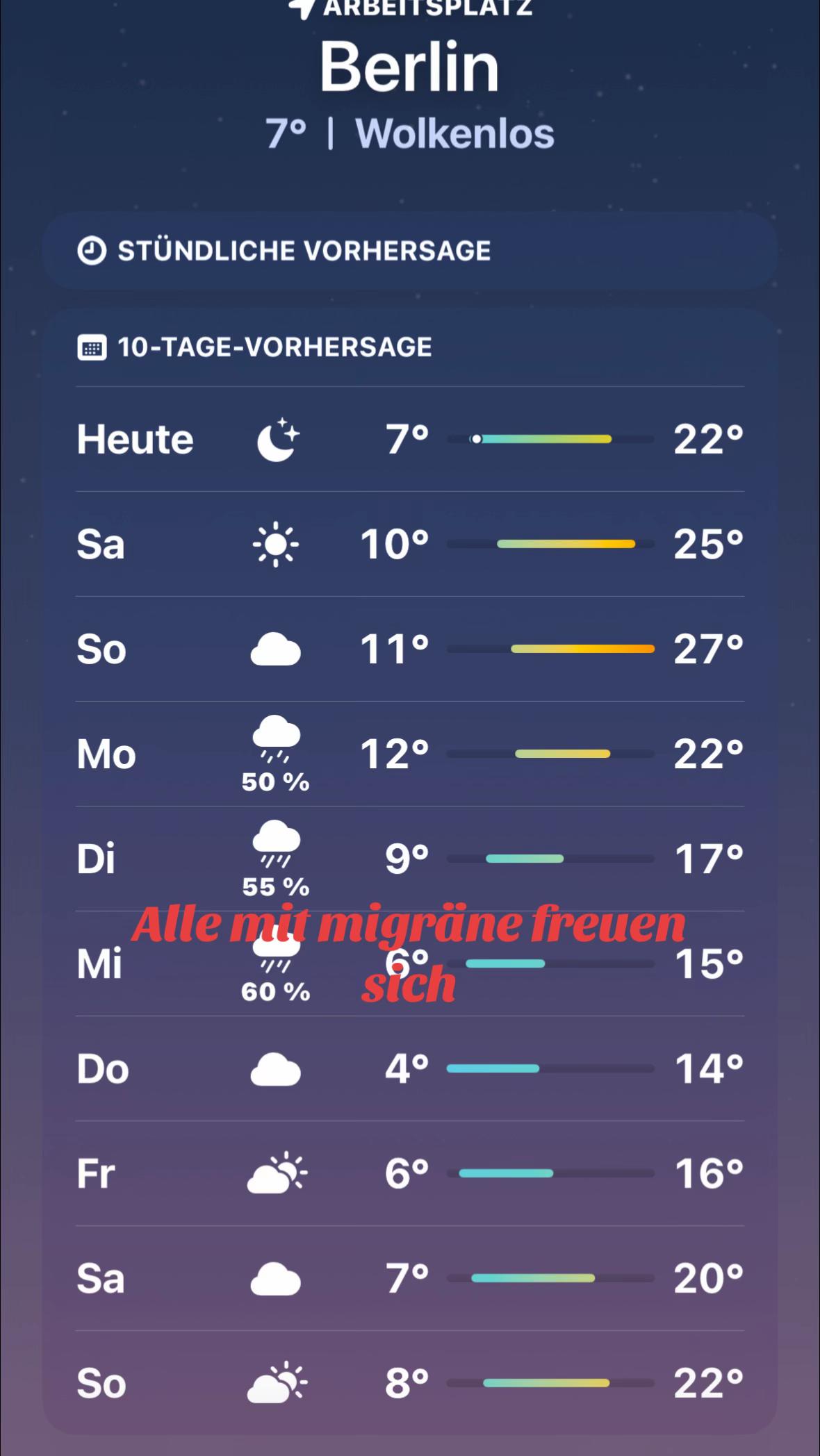Select the Mo row with 50 % rain
This screenshot has height=1456, width=820.
[x=410, y=754]
